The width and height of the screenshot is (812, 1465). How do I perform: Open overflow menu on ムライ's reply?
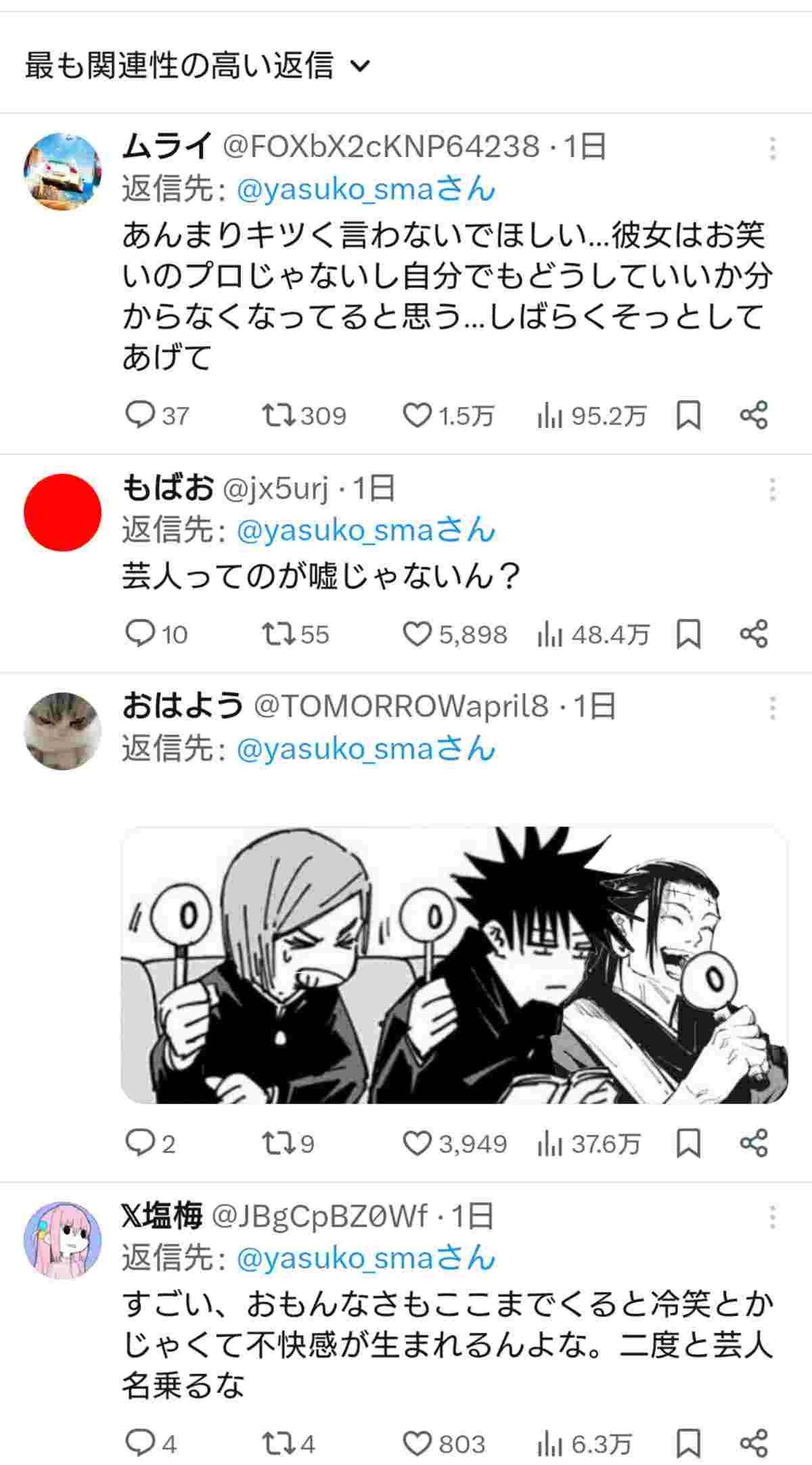772,148
